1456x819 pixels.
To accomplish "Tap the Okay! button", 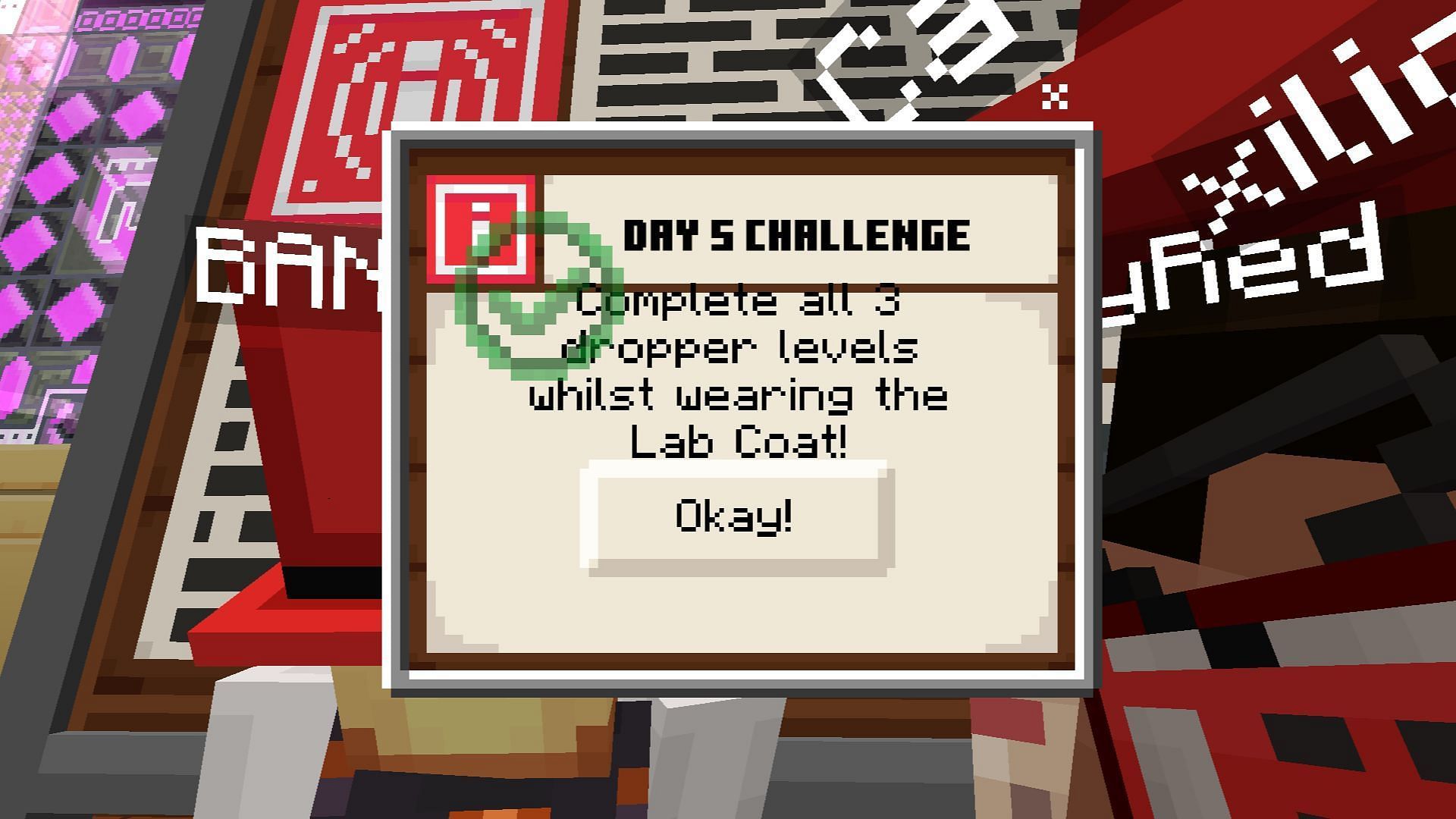I will point(736,517).
